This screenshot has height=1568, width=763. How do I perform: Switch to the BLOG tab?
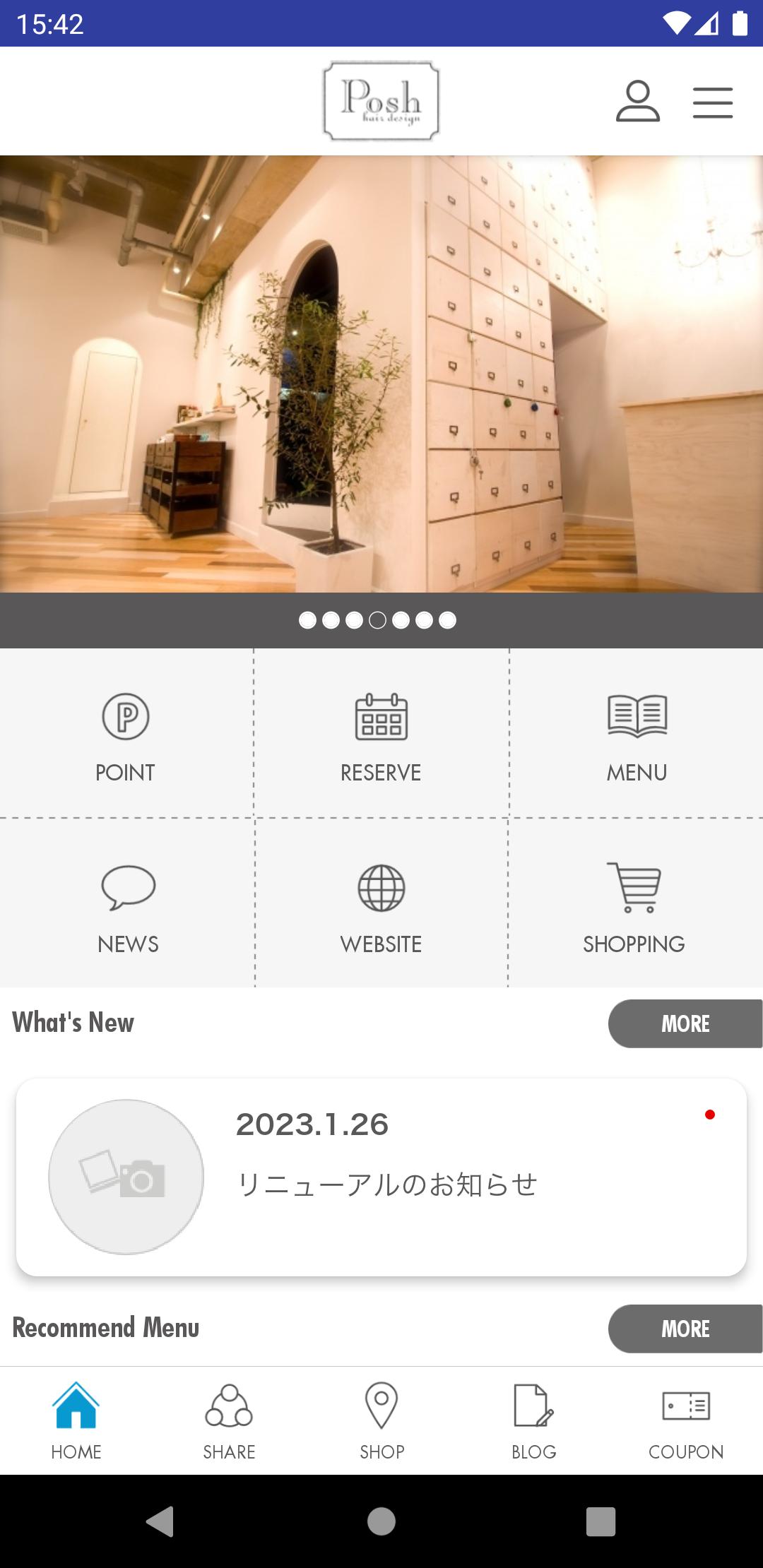pos(534,1421)
